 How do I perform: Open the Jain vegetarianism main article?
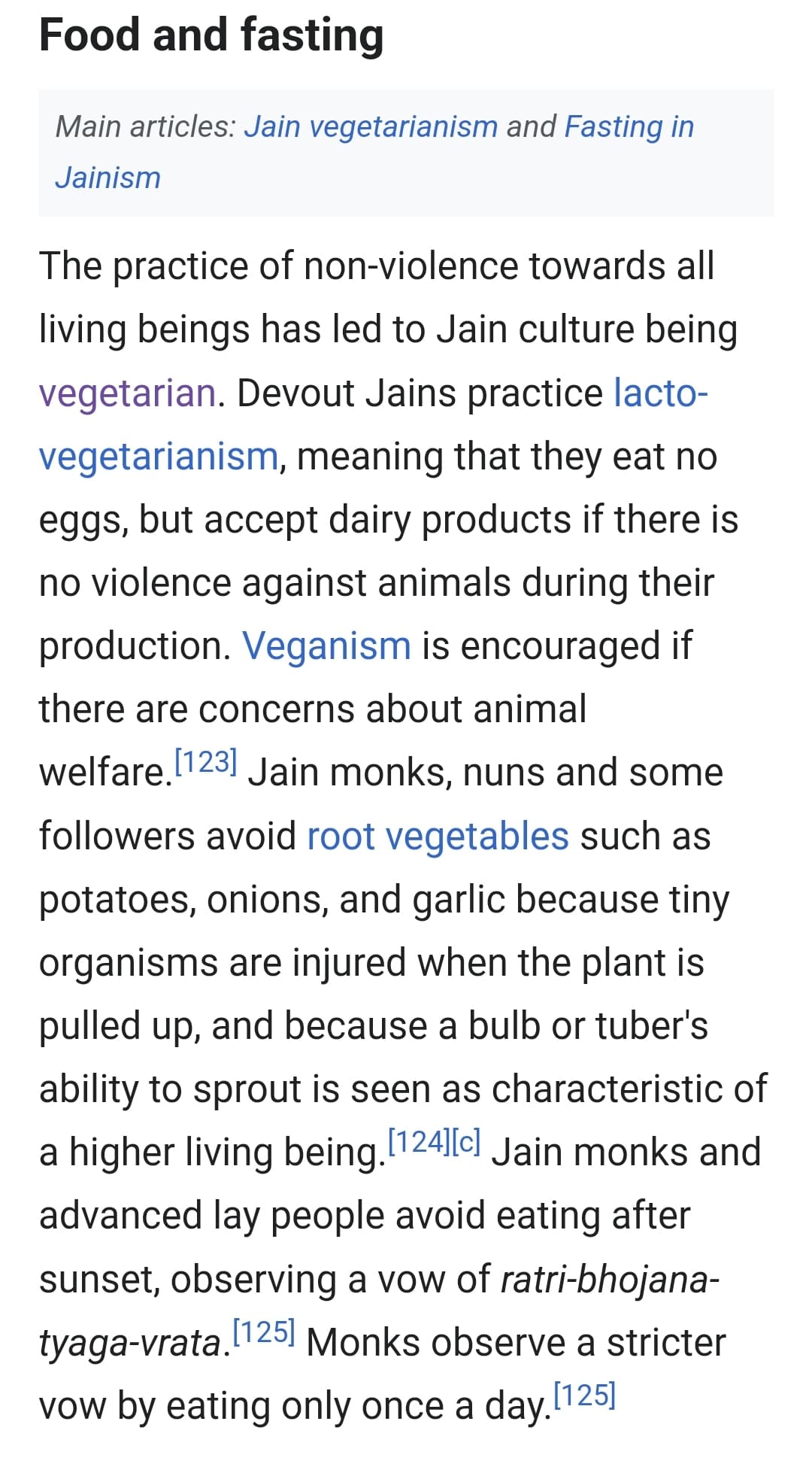[x=371, y=126]
